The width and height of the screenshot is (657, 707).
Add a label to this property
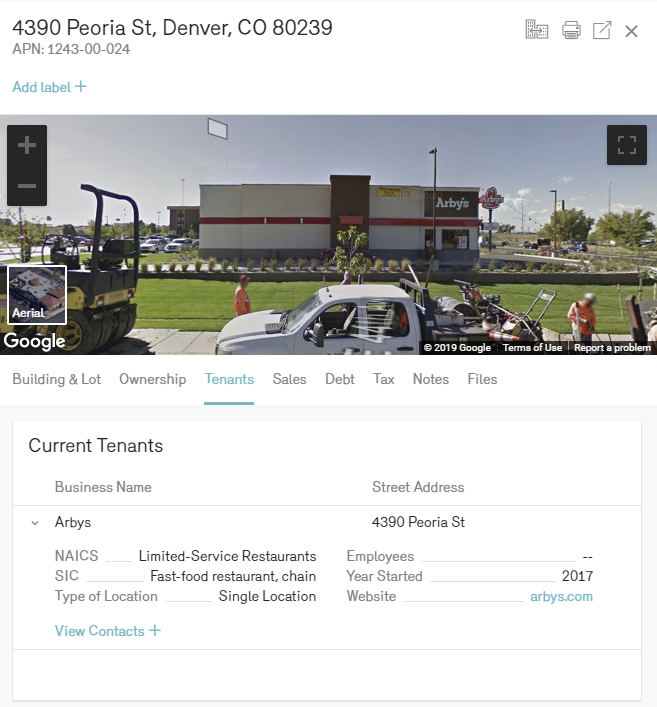pos(49,87)
